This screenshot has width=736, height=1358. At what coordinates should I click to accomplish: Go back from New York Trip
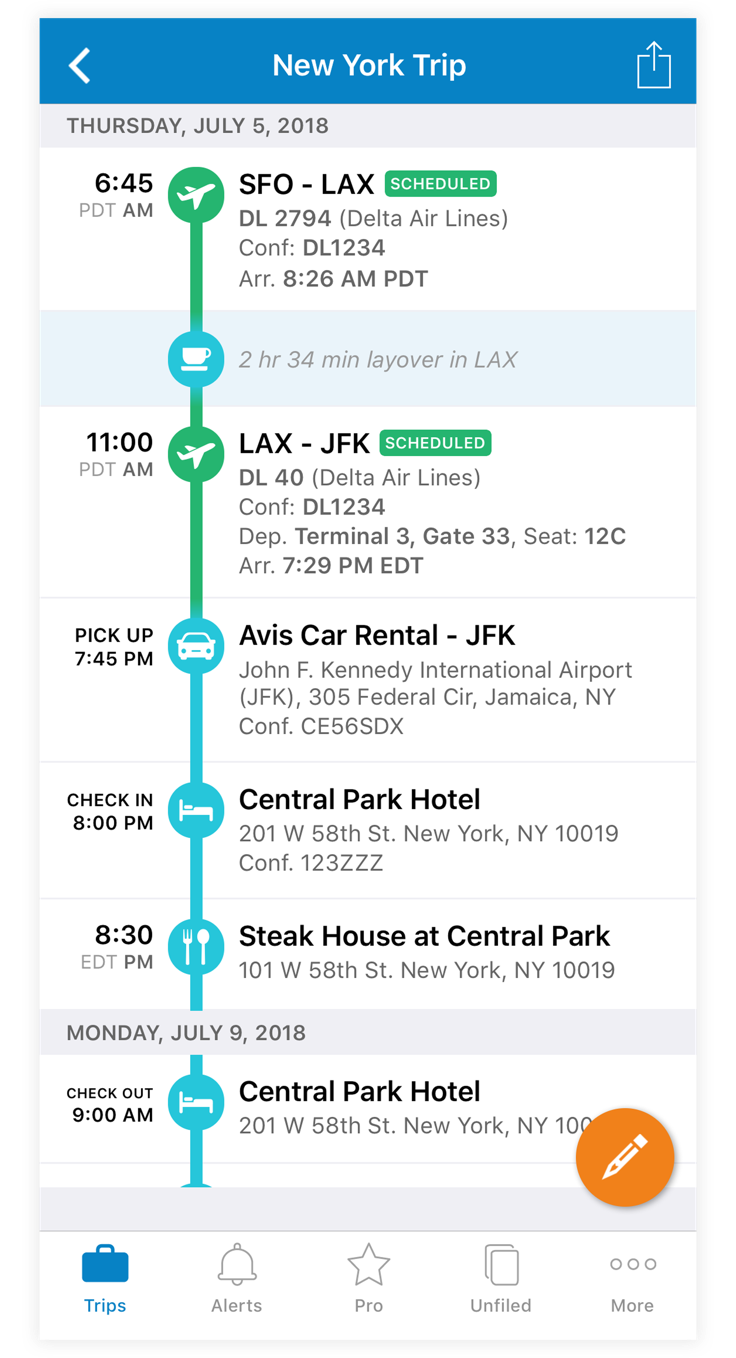point(80,66)
